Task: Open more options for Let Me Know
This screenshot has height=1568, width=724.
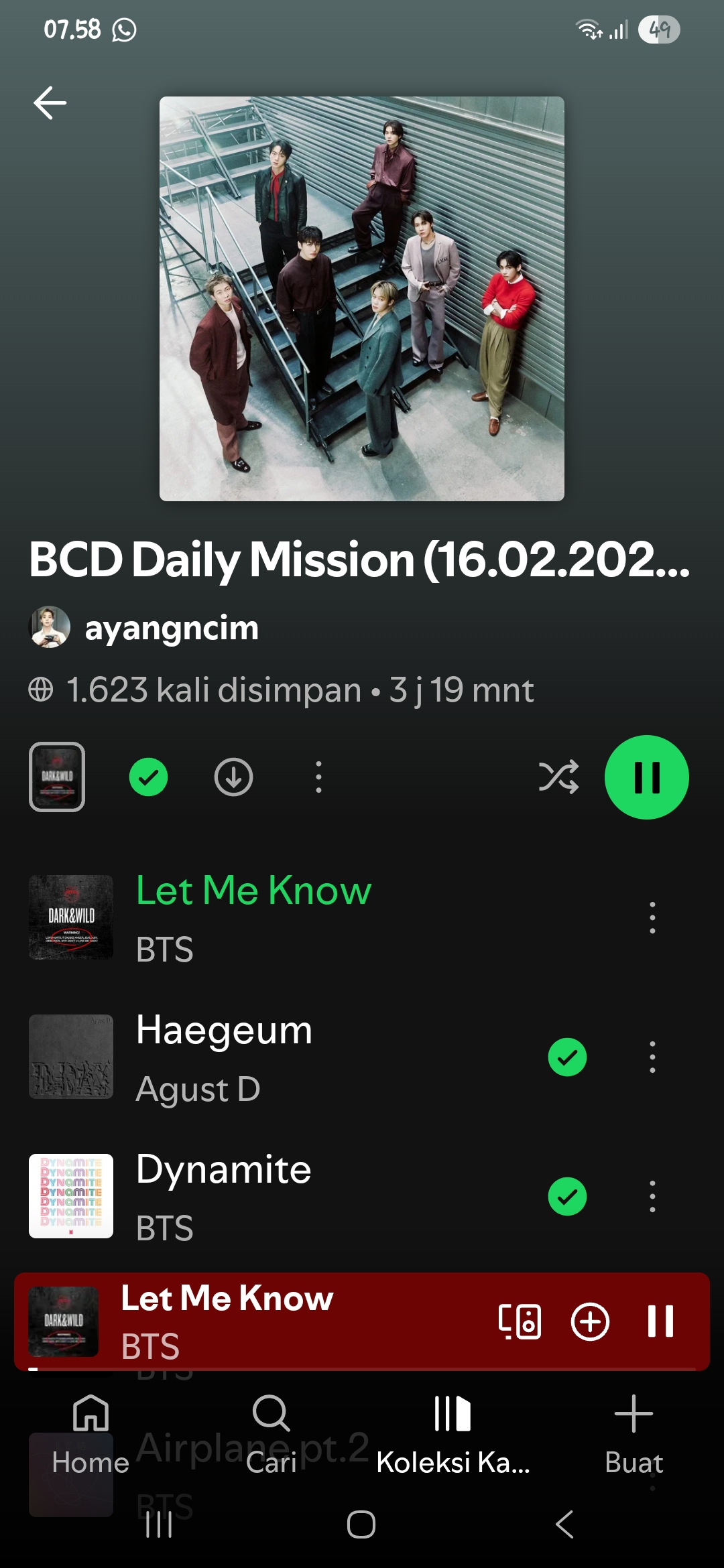Action: coord(652,918)
